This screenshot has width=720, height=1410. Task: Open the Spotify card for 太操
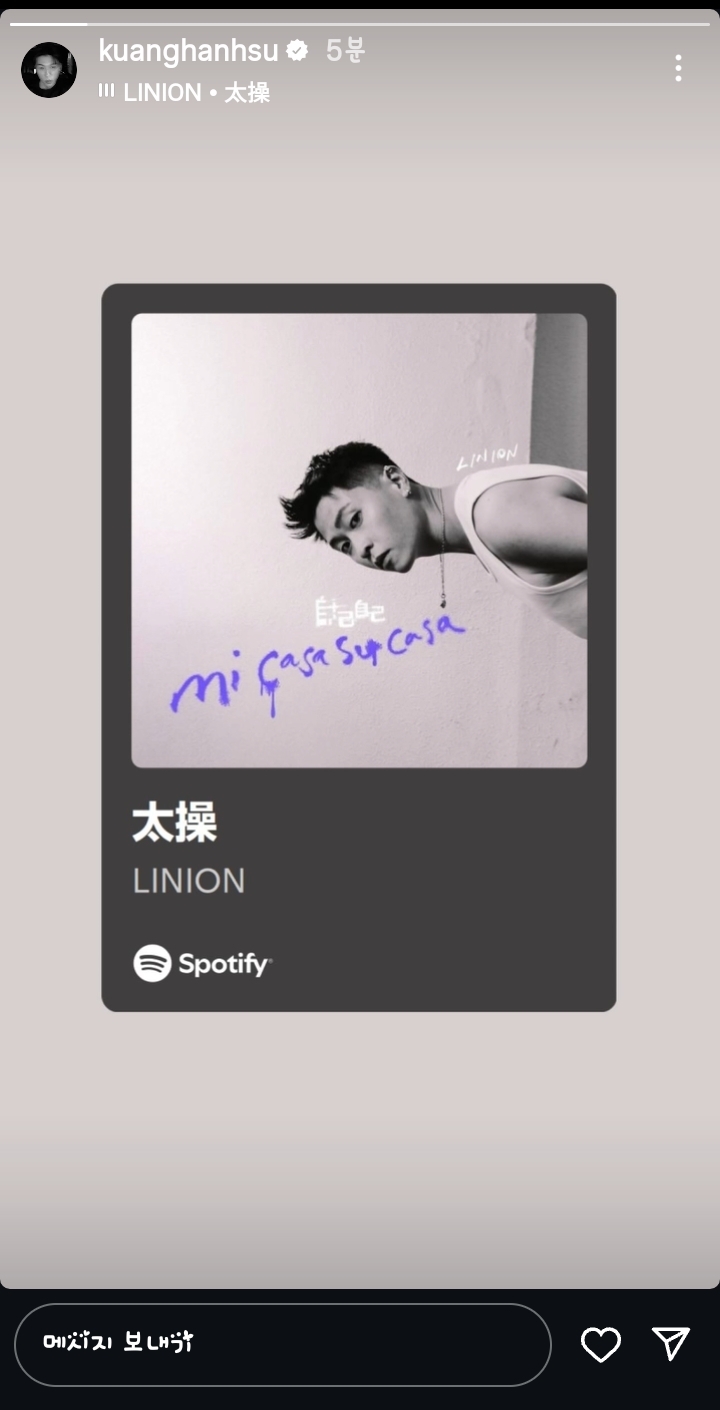[358, 647]
